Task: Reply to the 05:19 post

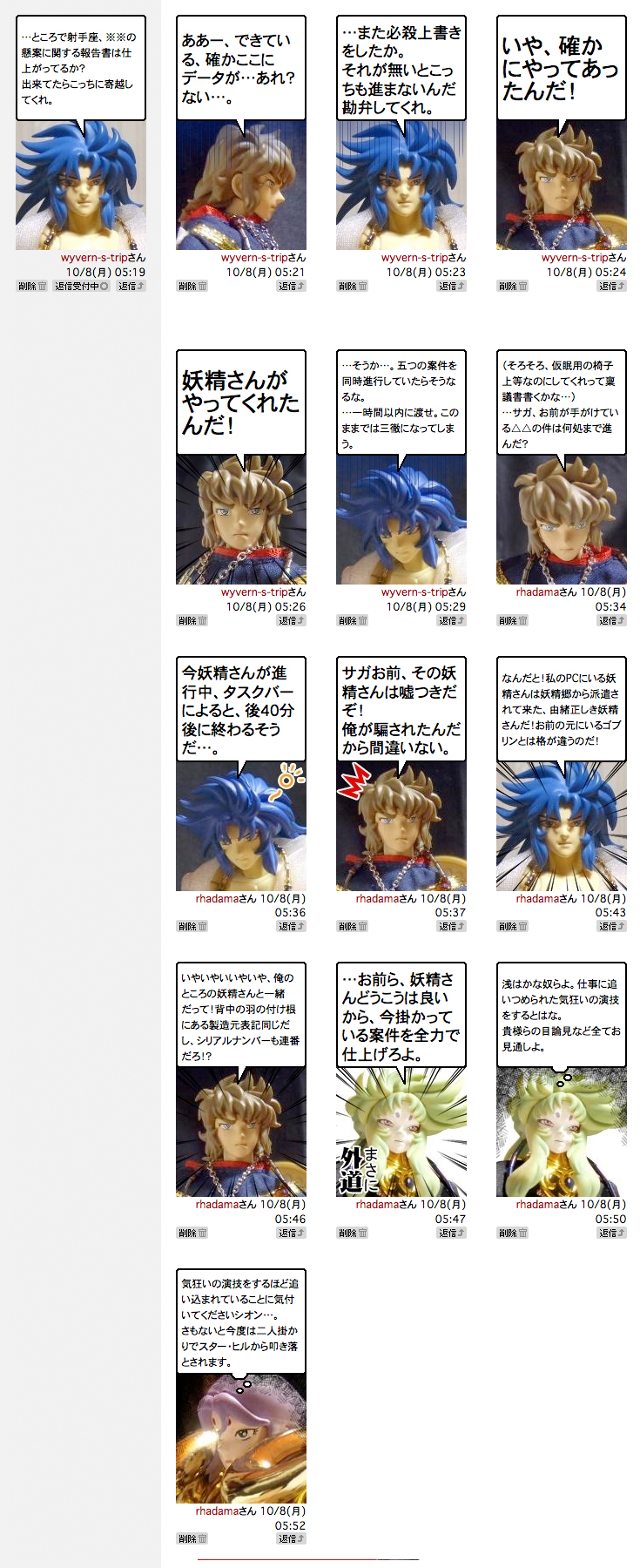Action: (x=131, y=286)
